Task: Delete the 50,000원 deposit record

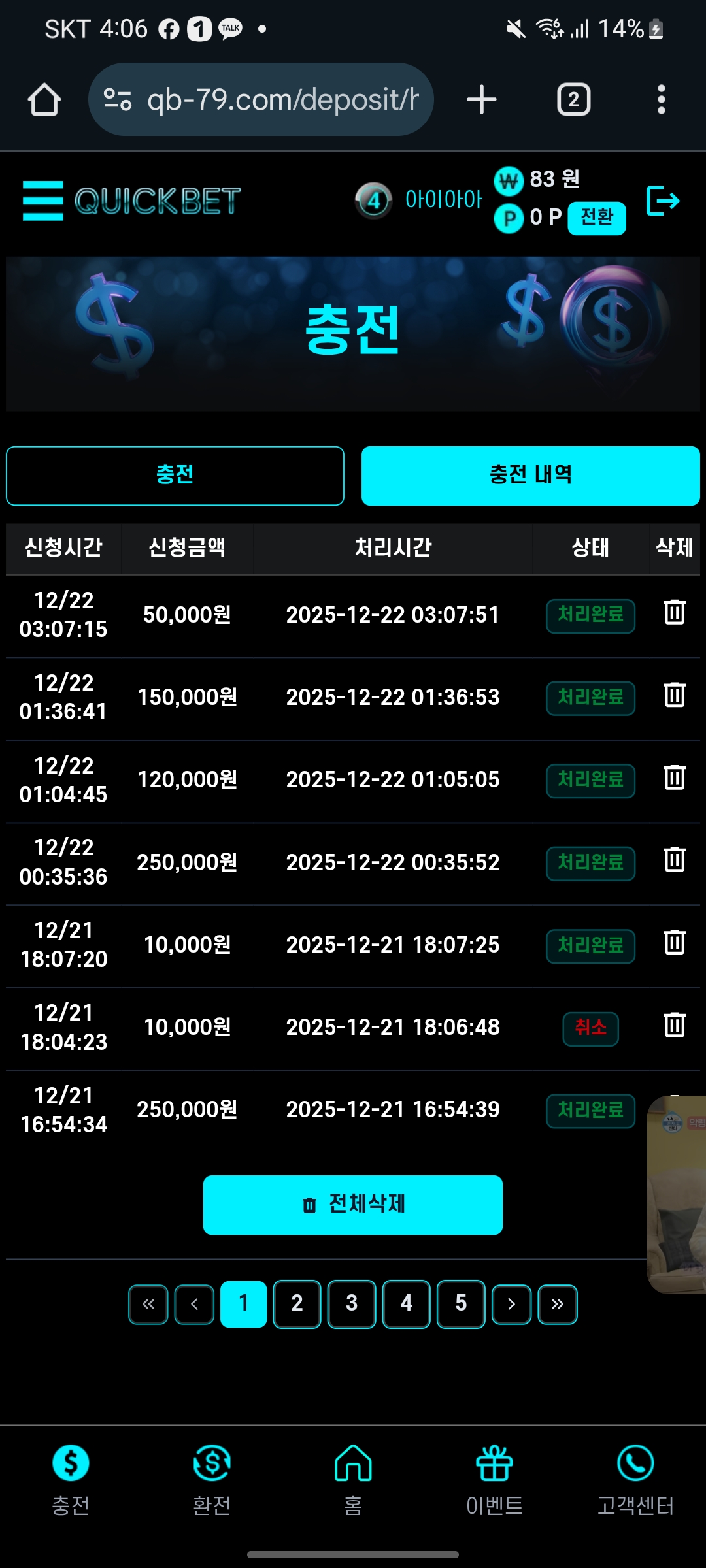Action: (x=674, y=613)
